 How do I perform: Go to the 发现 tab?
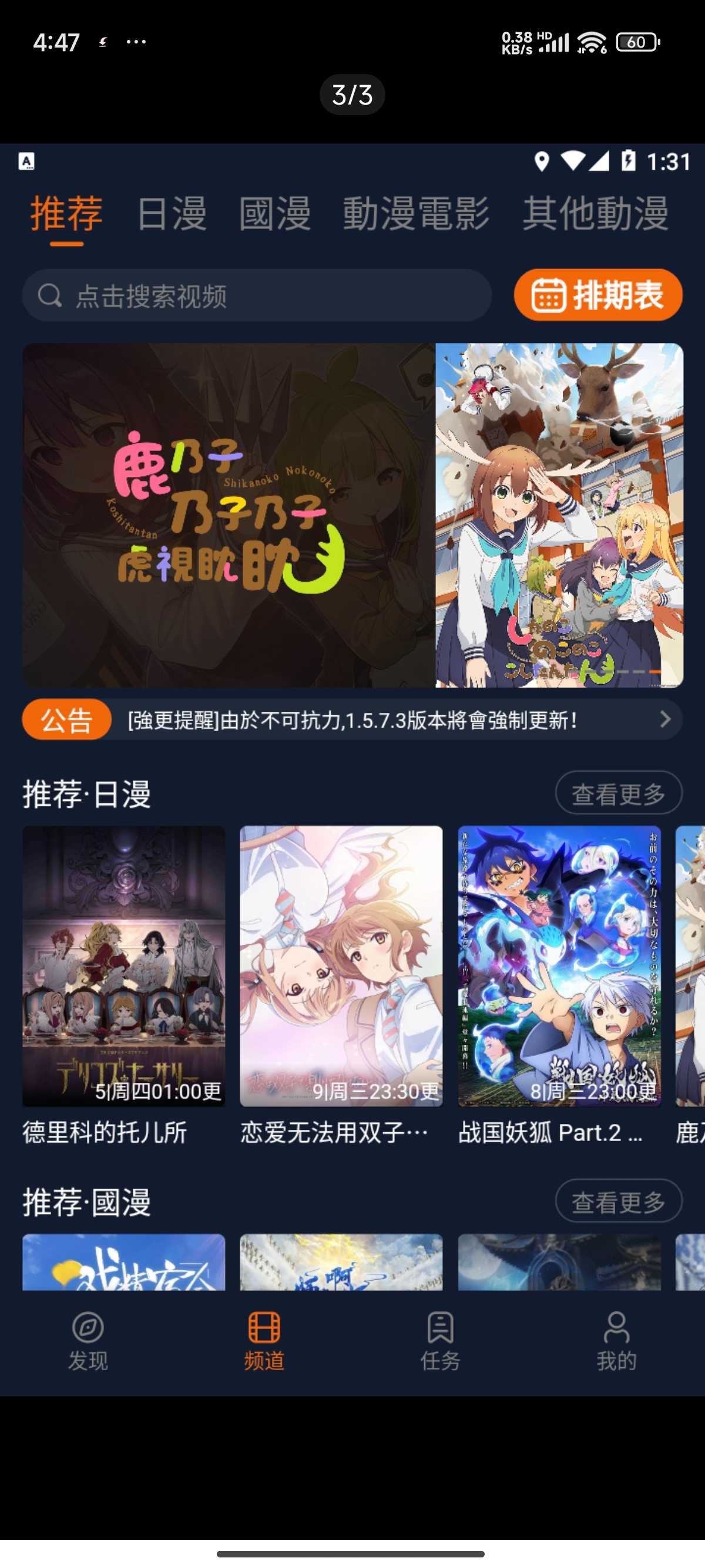click(88, 1341)
